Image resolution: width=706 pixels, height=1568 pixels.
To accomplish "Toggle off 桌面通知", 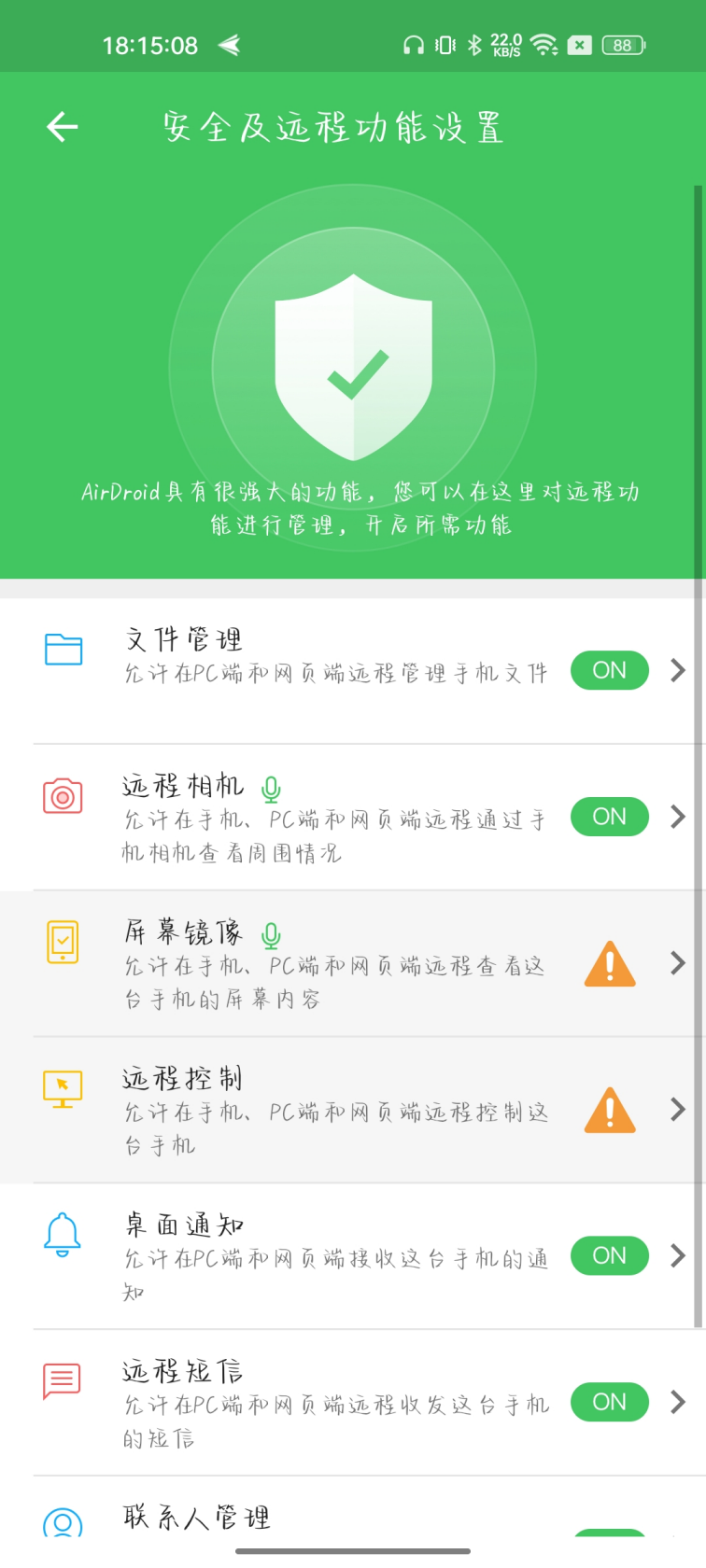I will (609, 1255).
